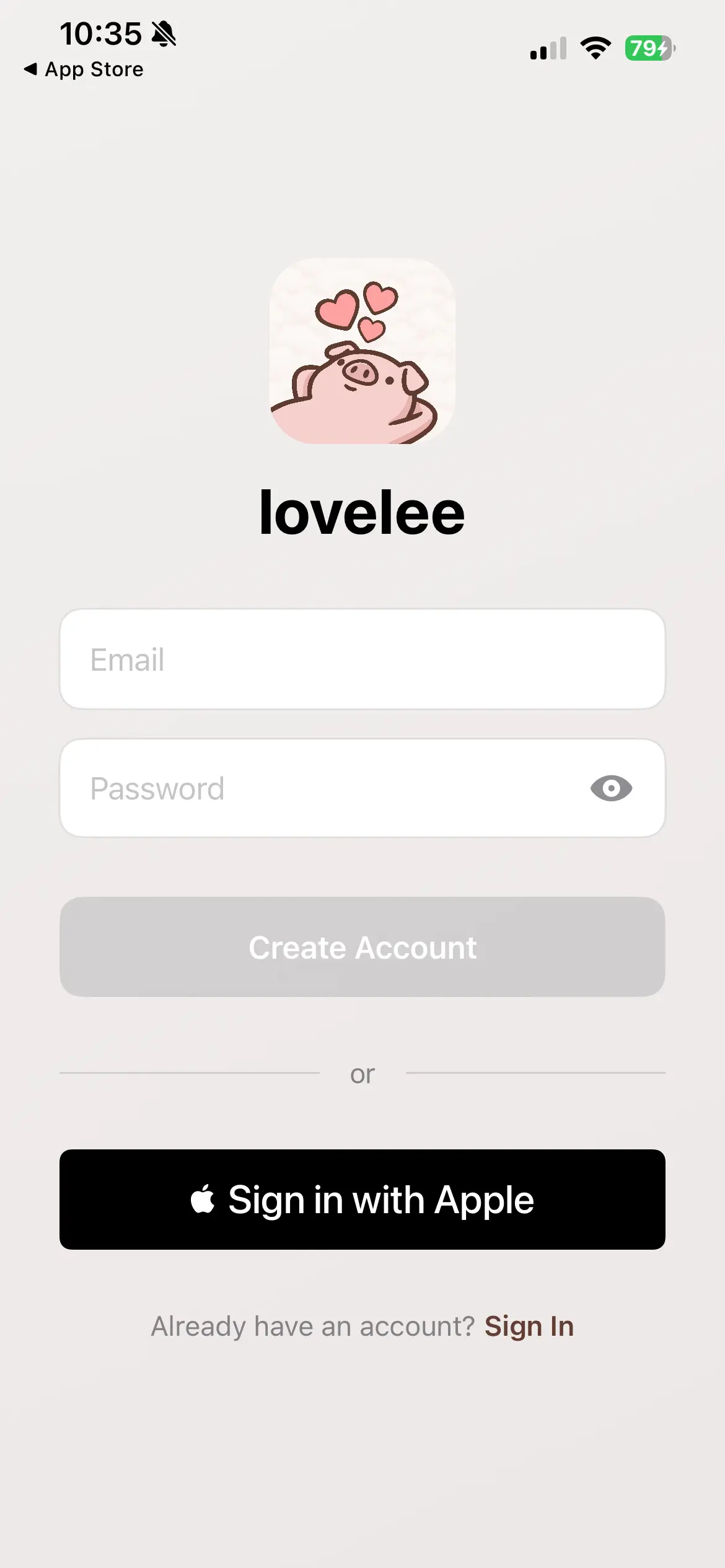Open the Sign In link

coord(529,1326)
